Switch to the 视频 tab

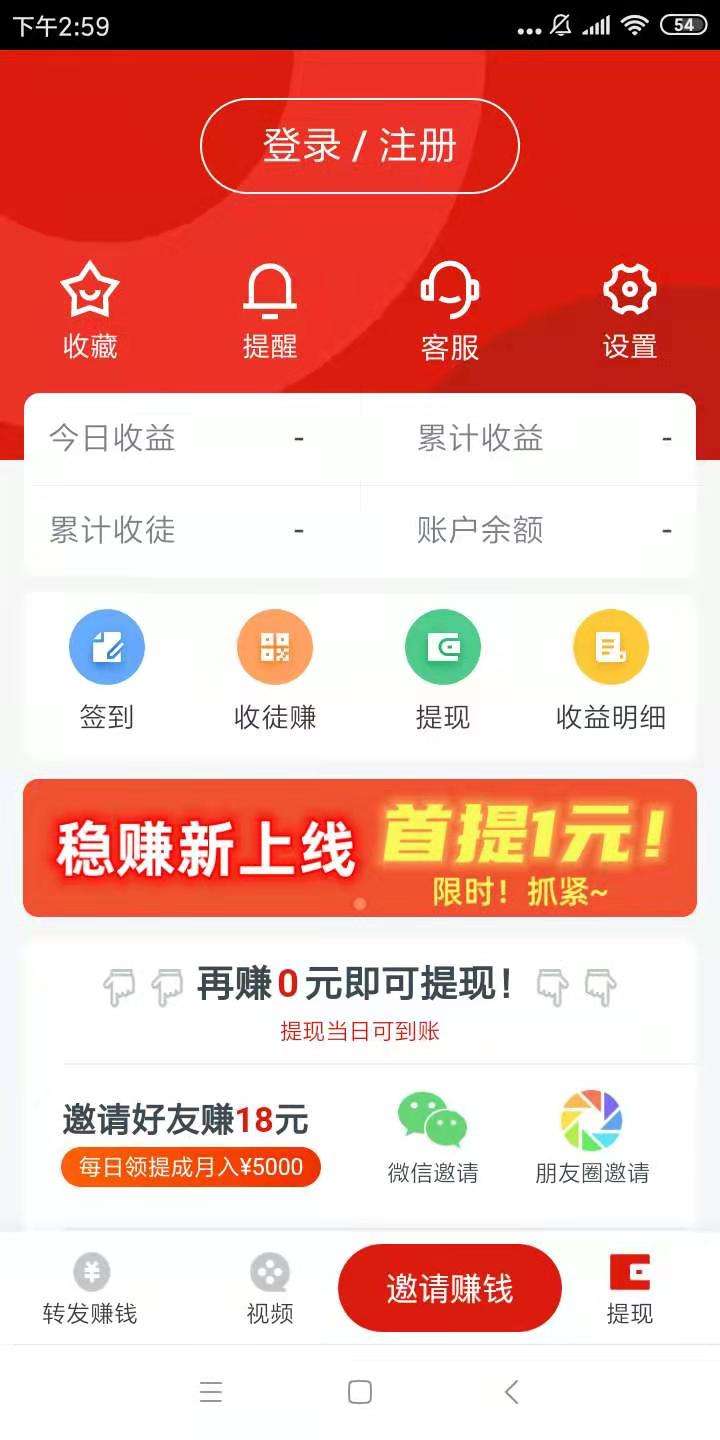point(270,1289)
